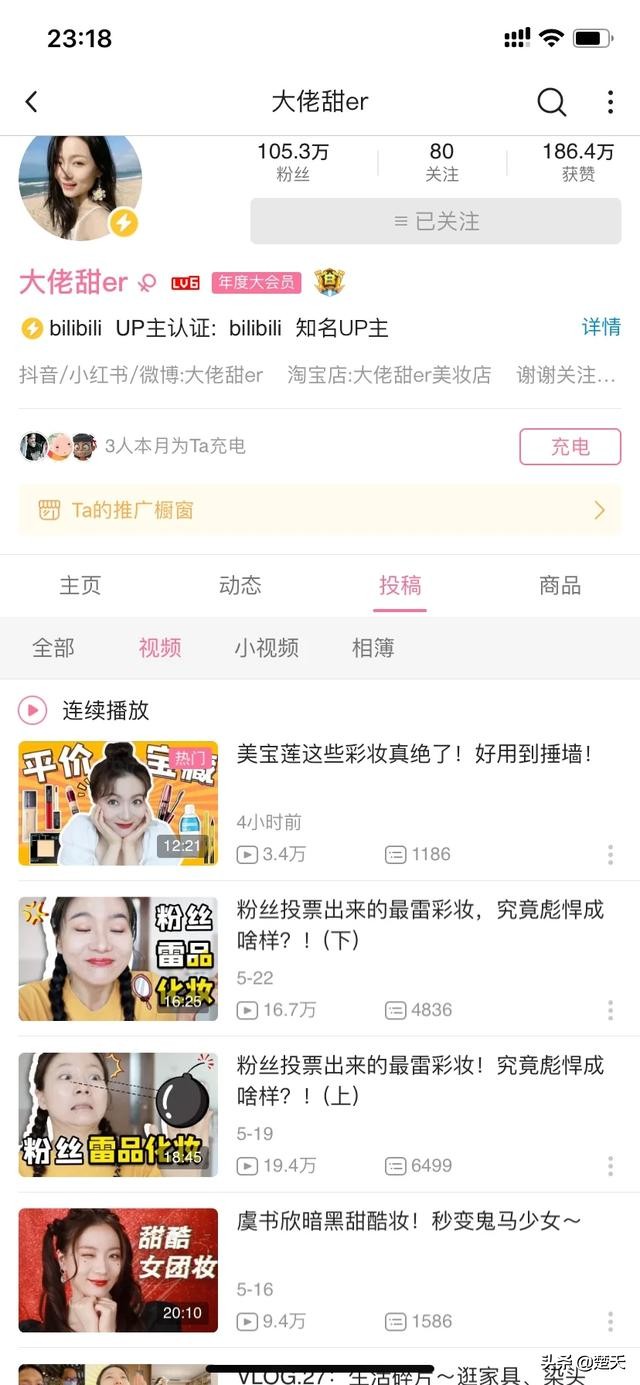
Task: Tap the 已关注 follow button
Action: point(436,221)
